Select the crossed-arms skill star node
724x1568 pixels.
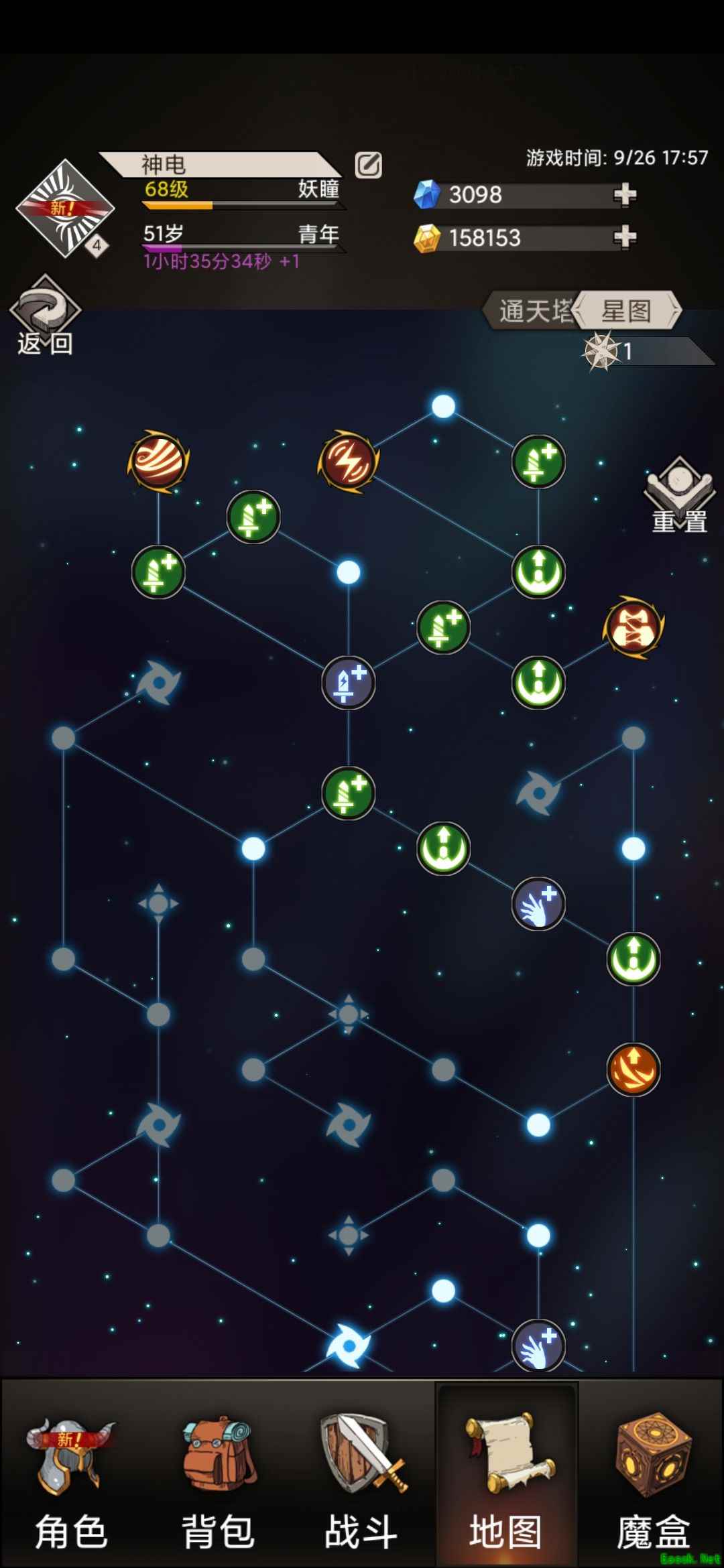pos(633,628)
